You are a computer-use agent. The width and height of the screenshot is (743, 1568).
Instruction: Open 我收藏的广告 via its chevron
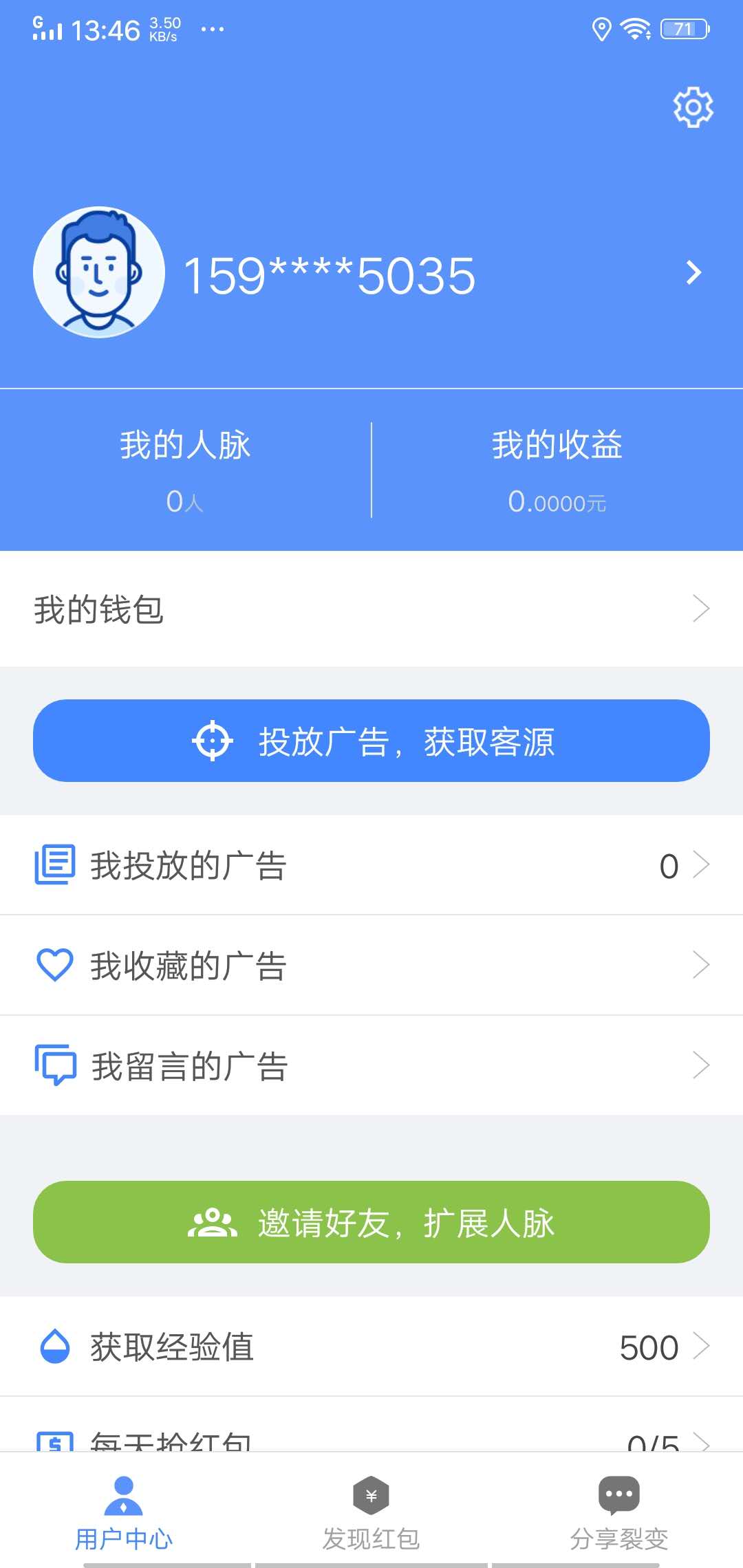702,965
